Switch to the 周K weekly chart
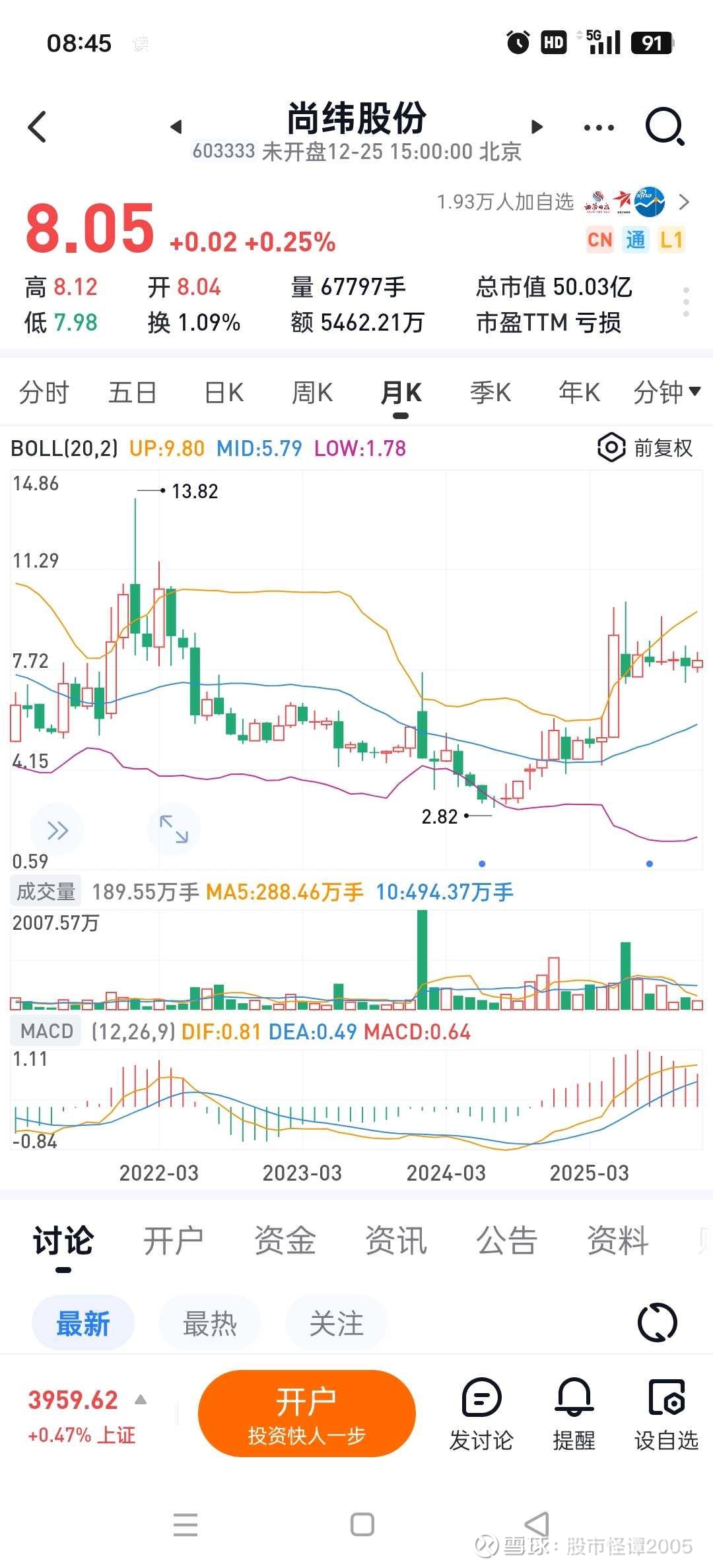The width and height of the screenshot is (713, 1568). coord(312,393)
